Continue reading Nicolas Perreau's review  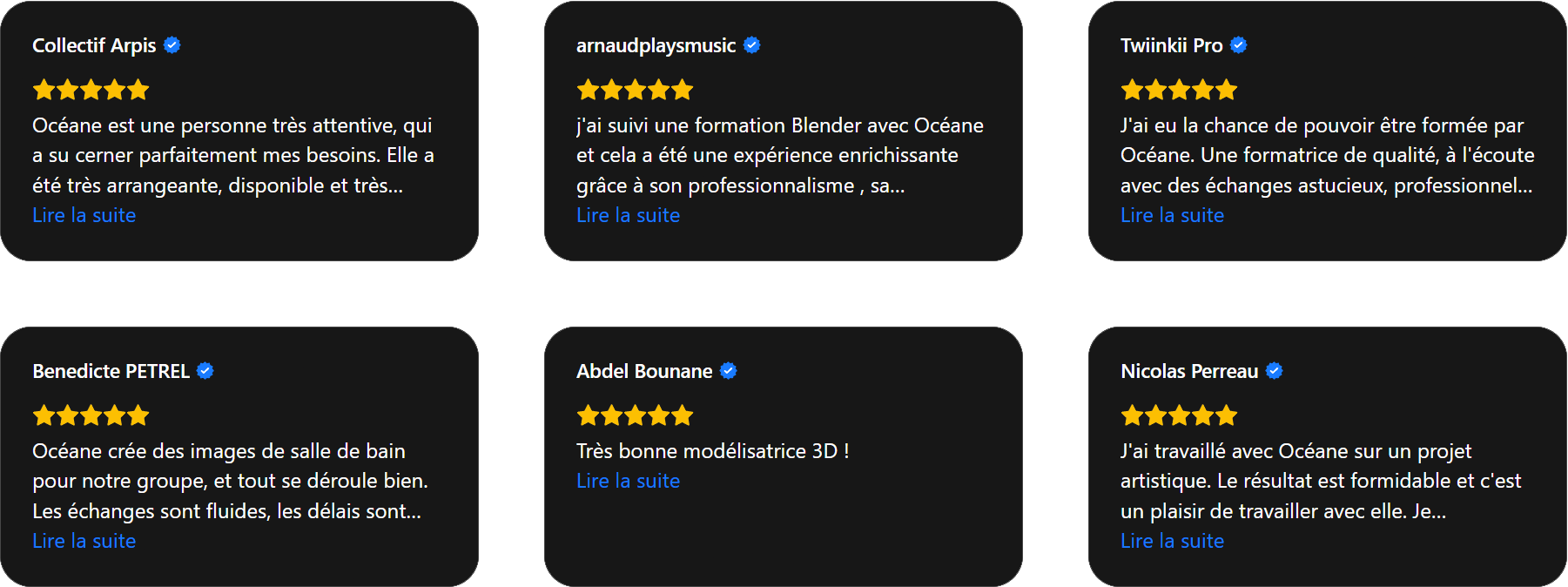[x=1172, y=541]
